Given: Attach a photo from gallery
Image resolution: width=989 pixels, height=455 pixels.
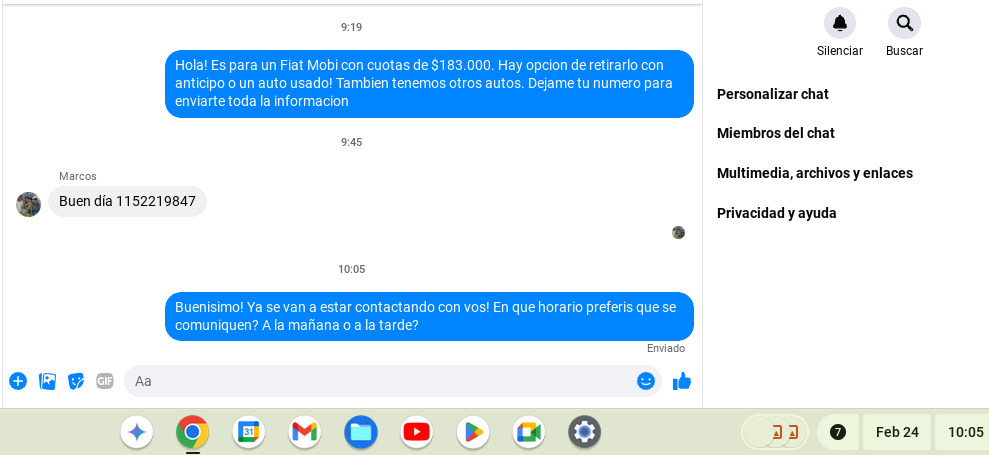Looking at the screenshot, I should pyautogui.click(x=47, y=381).
